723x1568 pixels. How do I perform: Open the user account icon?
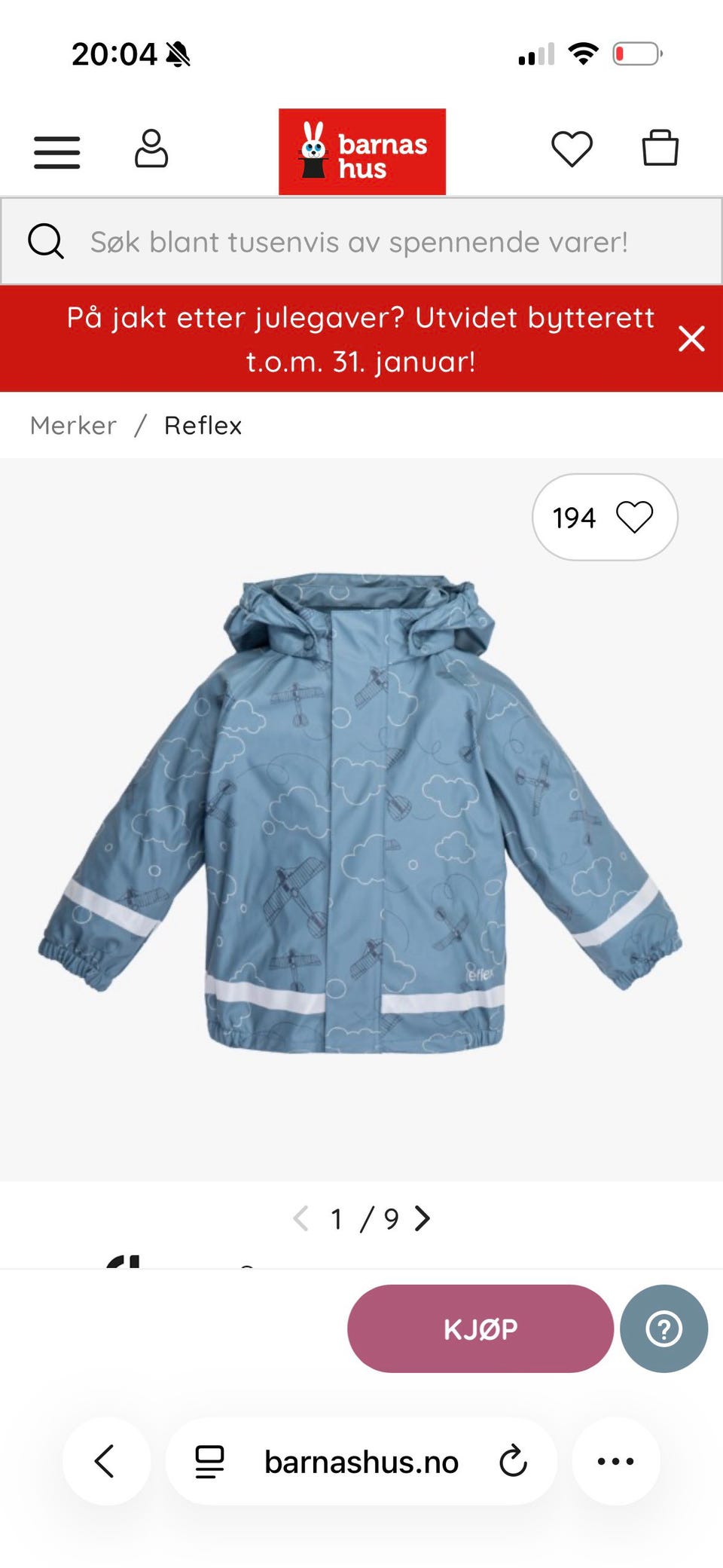151,148
